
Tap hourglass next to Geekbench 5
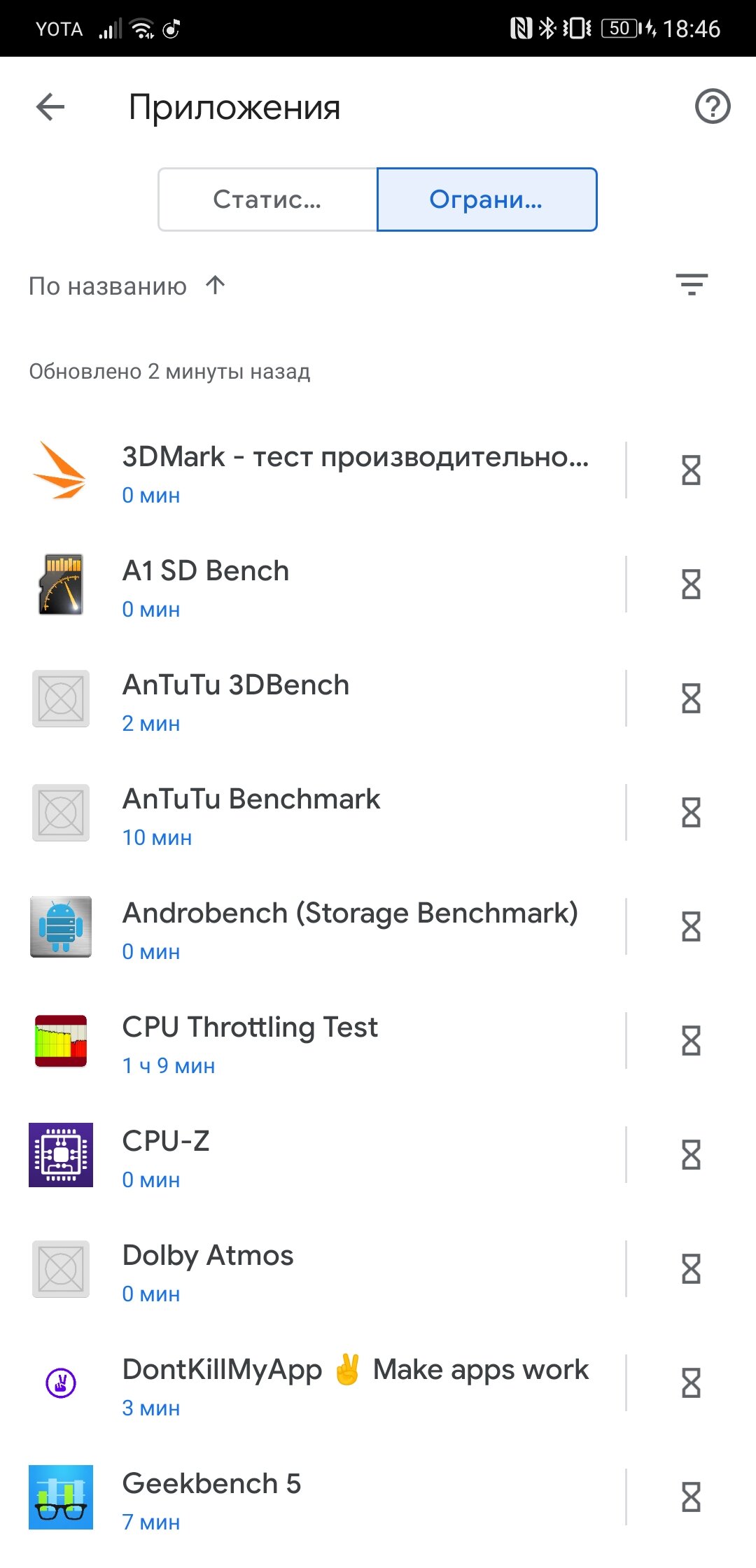coord(691,1497)
